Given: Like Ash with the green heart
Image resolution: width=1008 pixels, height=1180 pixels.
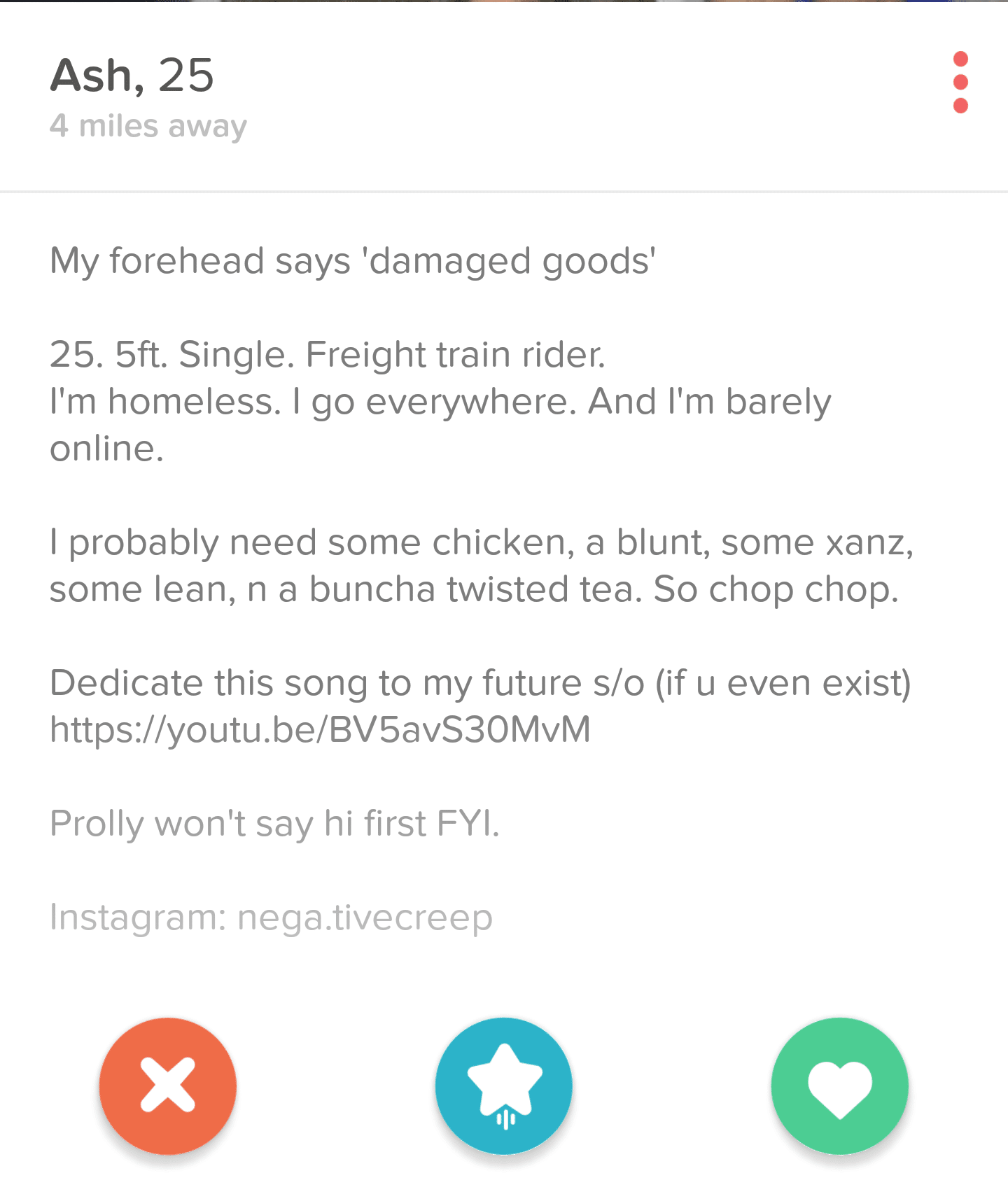Looking at the screenshot, I should (x=839, y=1086).
